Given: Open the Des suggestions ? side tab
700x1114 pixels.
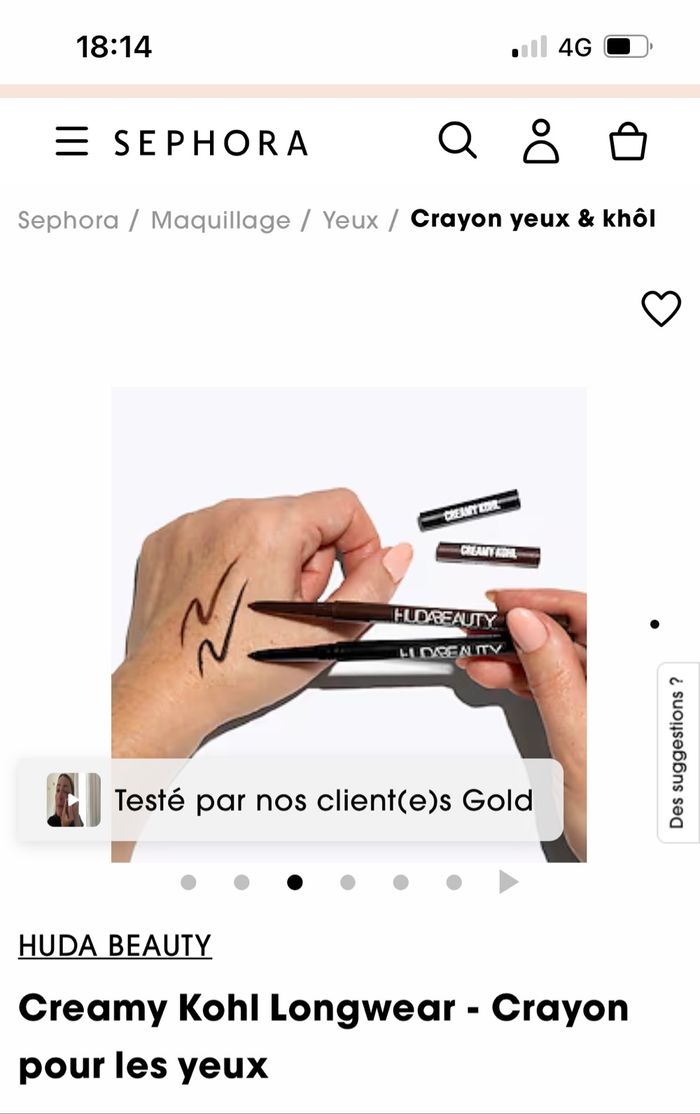Looking at the screenshot, I should pyautogui.click(x=678, y=752).
